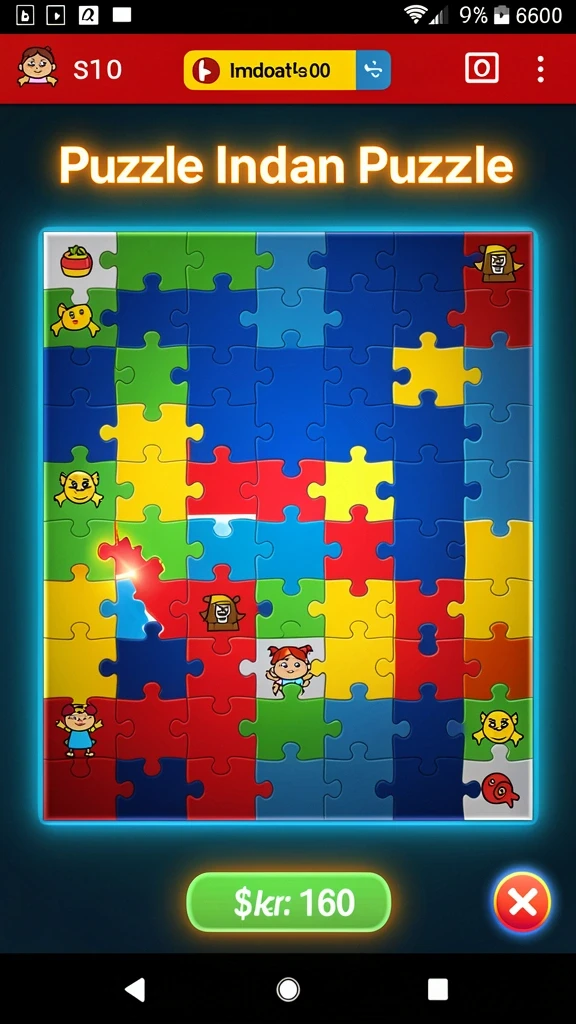Close the puzzle with the red X
This screenshot has height=1024, width=576.
(x=522, y=903)
